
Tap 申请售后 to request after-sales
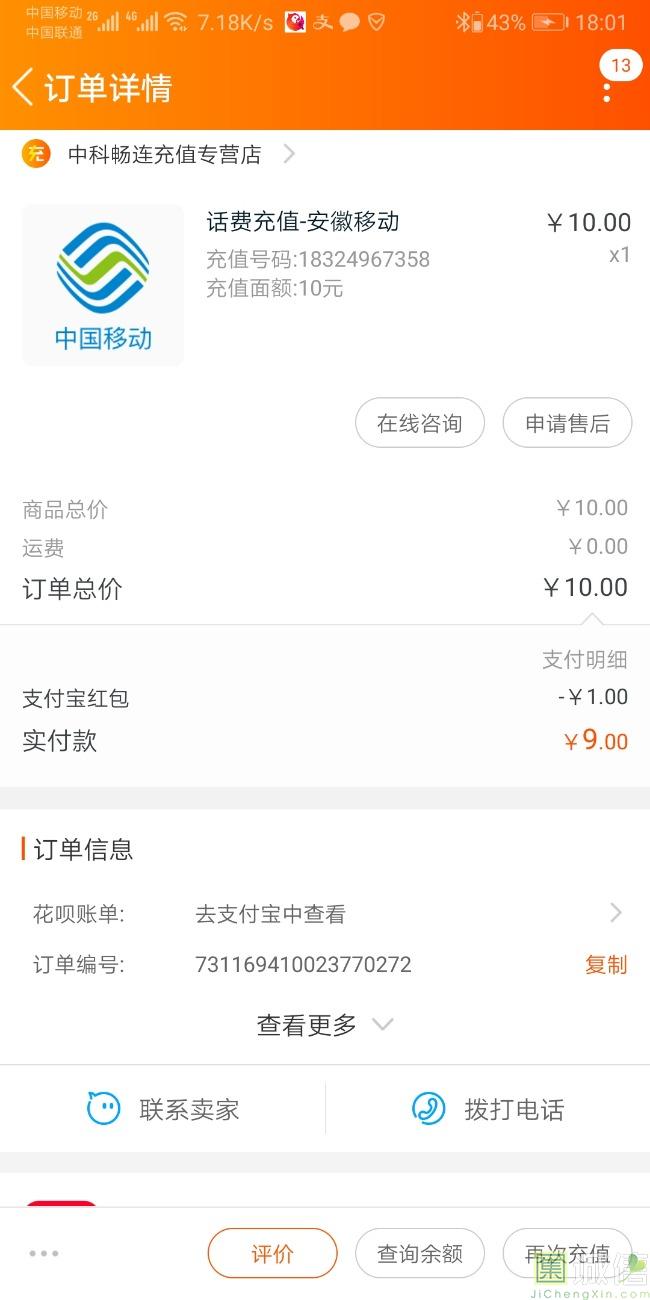[x=567, y=423]
